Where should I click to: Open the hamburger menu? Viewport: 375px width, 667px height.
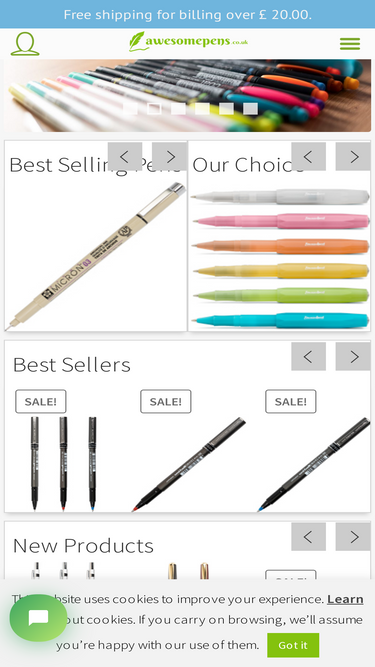click(350, 44)
